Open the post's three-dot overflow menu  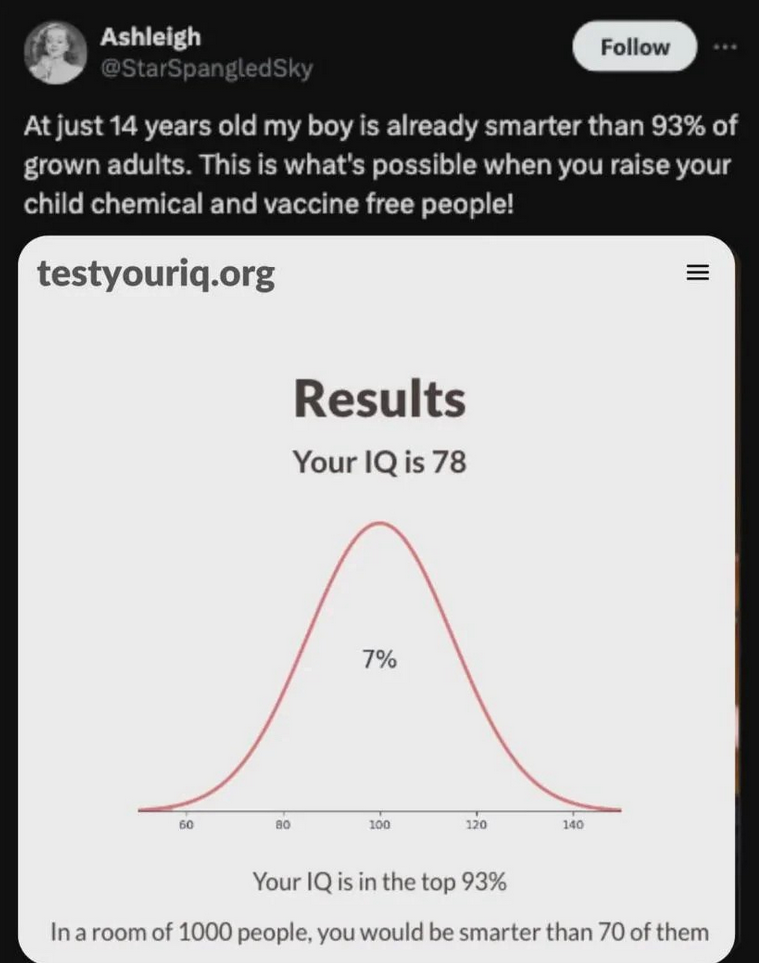point(724,47)
